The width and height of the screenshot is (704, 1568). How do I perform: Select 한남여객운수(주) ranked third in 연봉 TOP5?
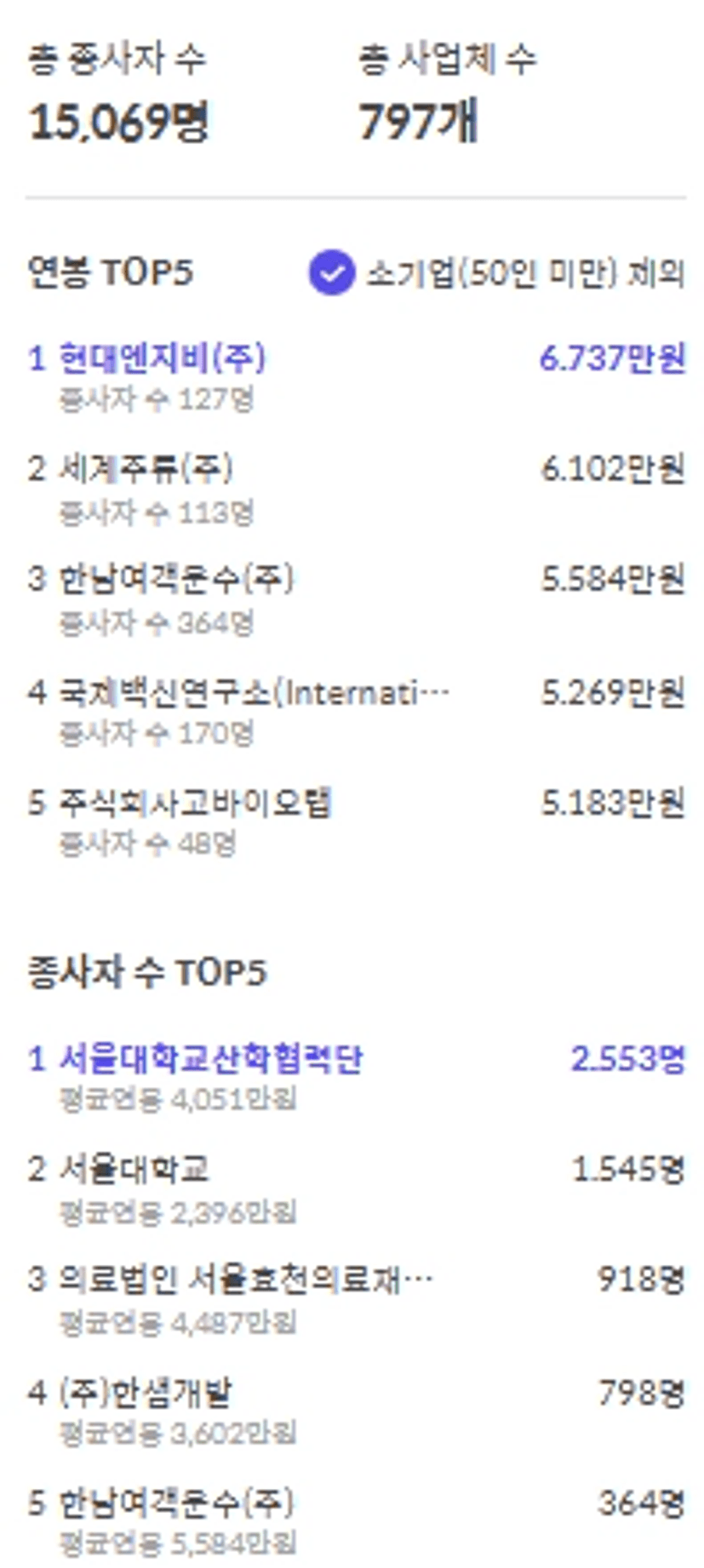[356, 599]
